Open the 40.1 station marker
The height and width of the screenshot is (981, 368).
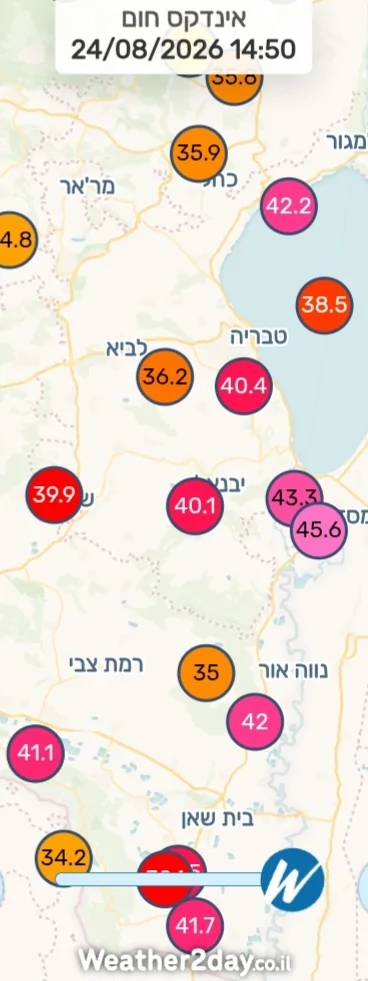coord(195,506)
